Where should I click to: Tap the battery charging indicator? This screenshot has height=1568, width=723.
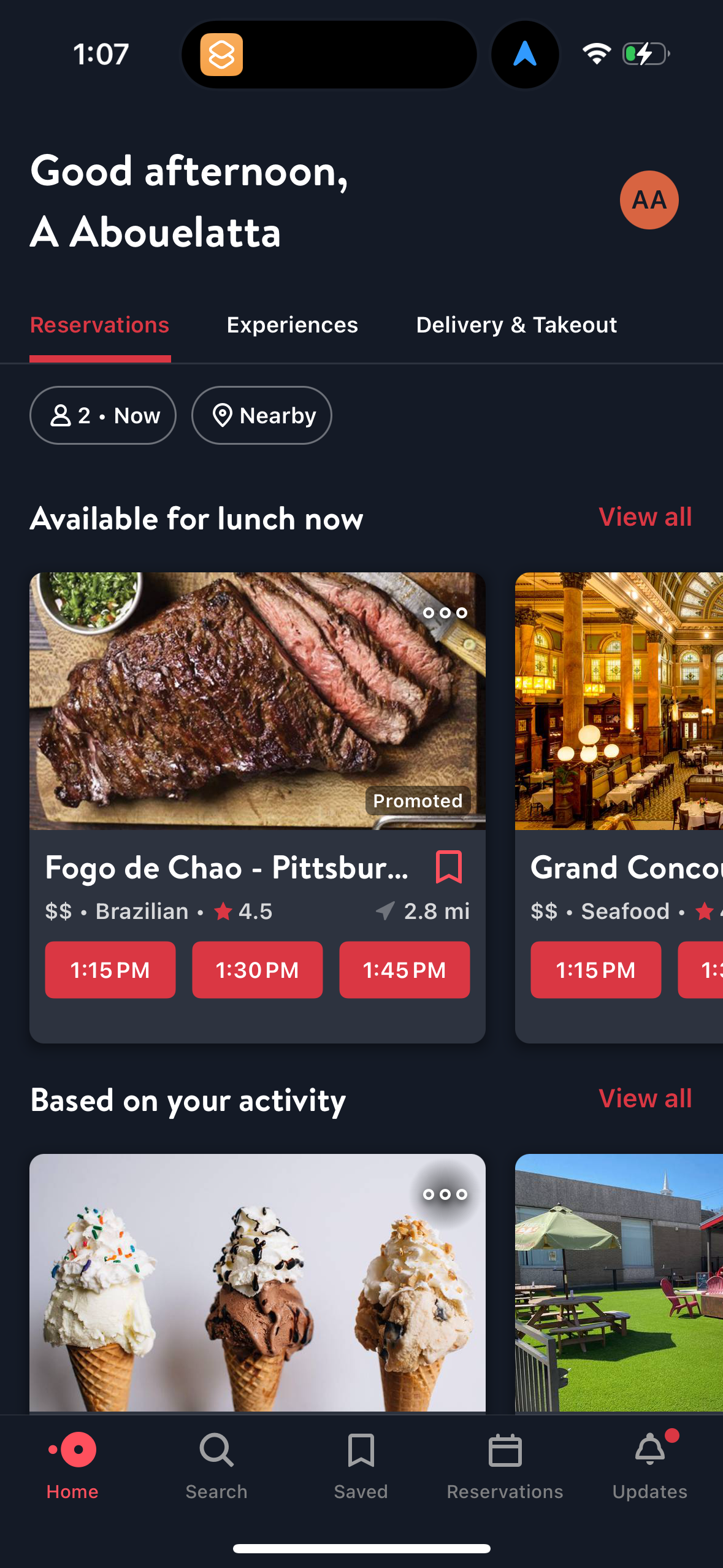645,54
